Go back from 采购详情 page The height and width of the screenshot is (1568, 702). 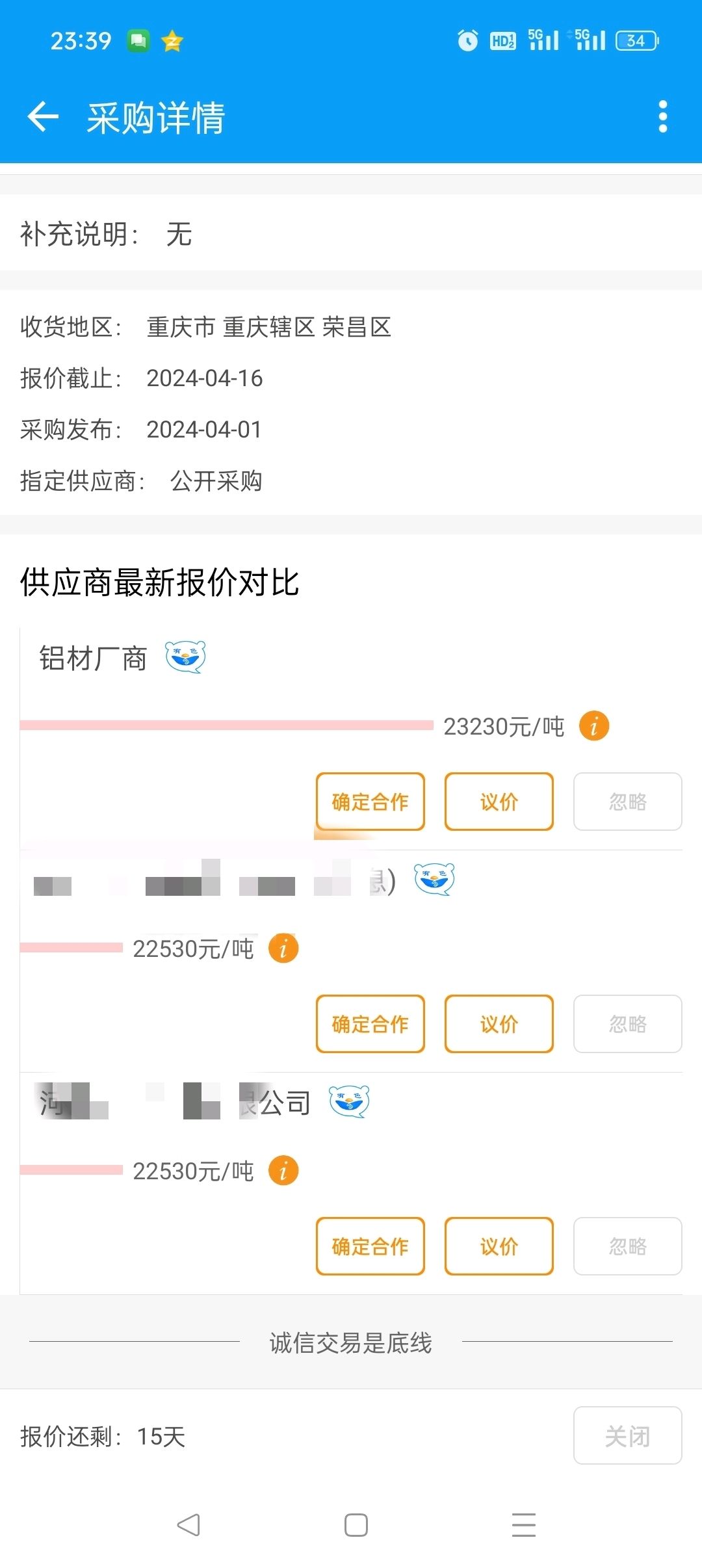(43, 117)
